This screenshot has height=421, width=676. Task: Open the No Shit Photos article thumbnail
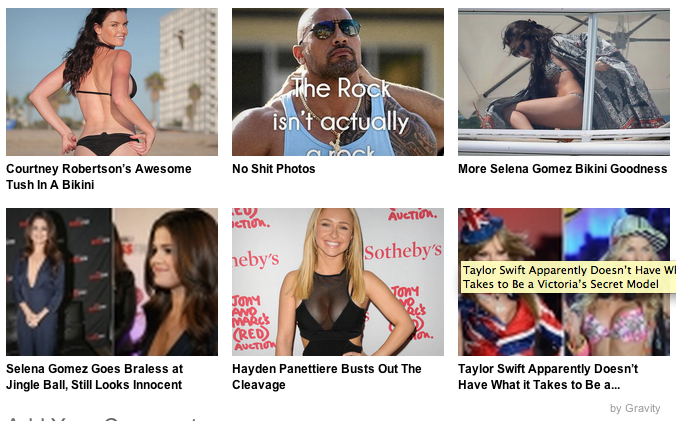(x=337, y=82)
